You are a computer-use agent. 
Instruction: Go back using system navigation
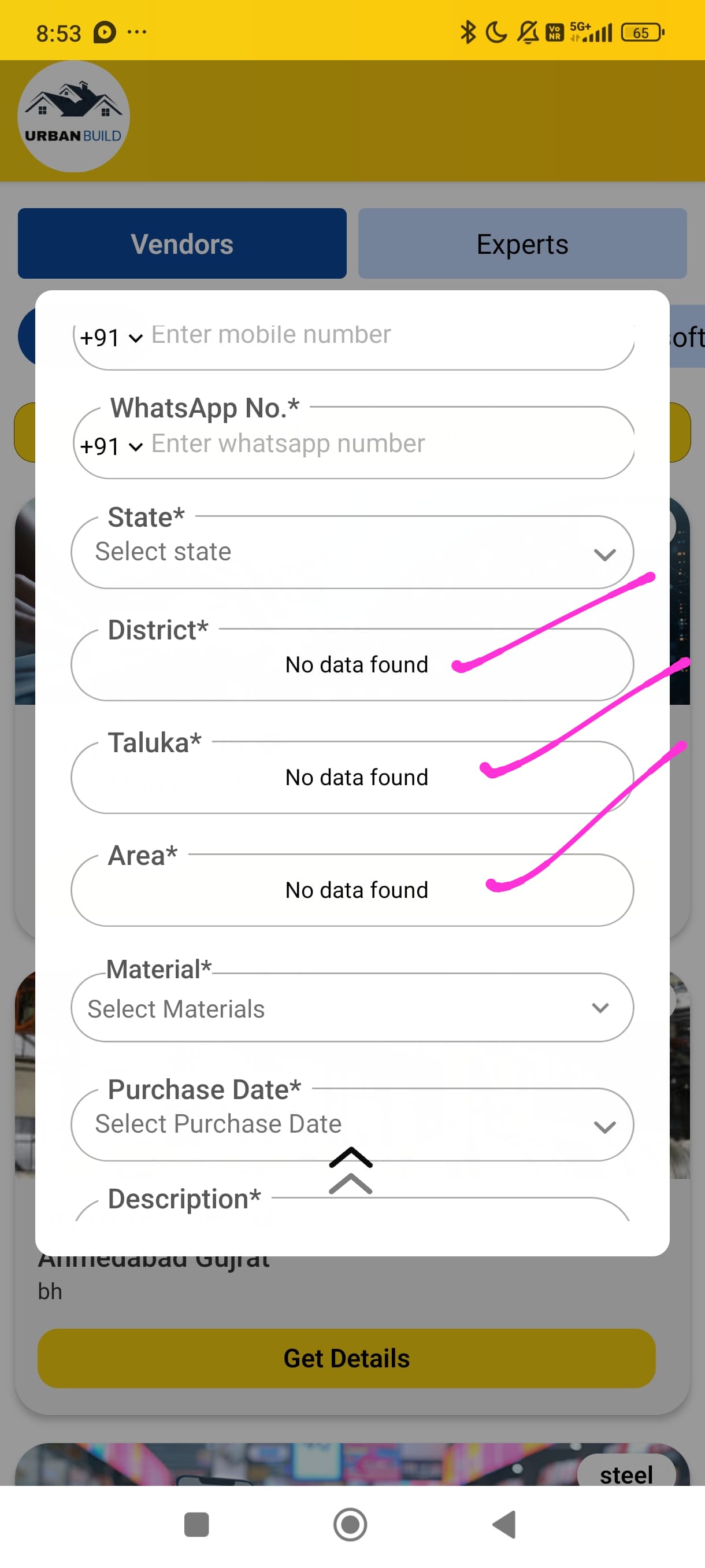pyautogui.click(x=504, y=1524)
